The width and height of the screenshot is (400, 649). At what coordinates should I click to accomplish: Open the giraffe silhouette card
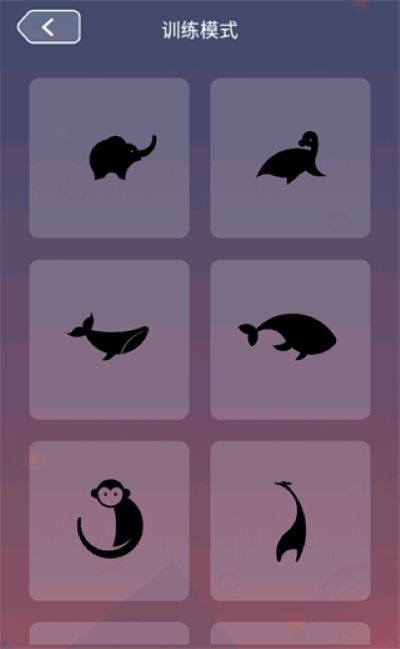point(290,521)
